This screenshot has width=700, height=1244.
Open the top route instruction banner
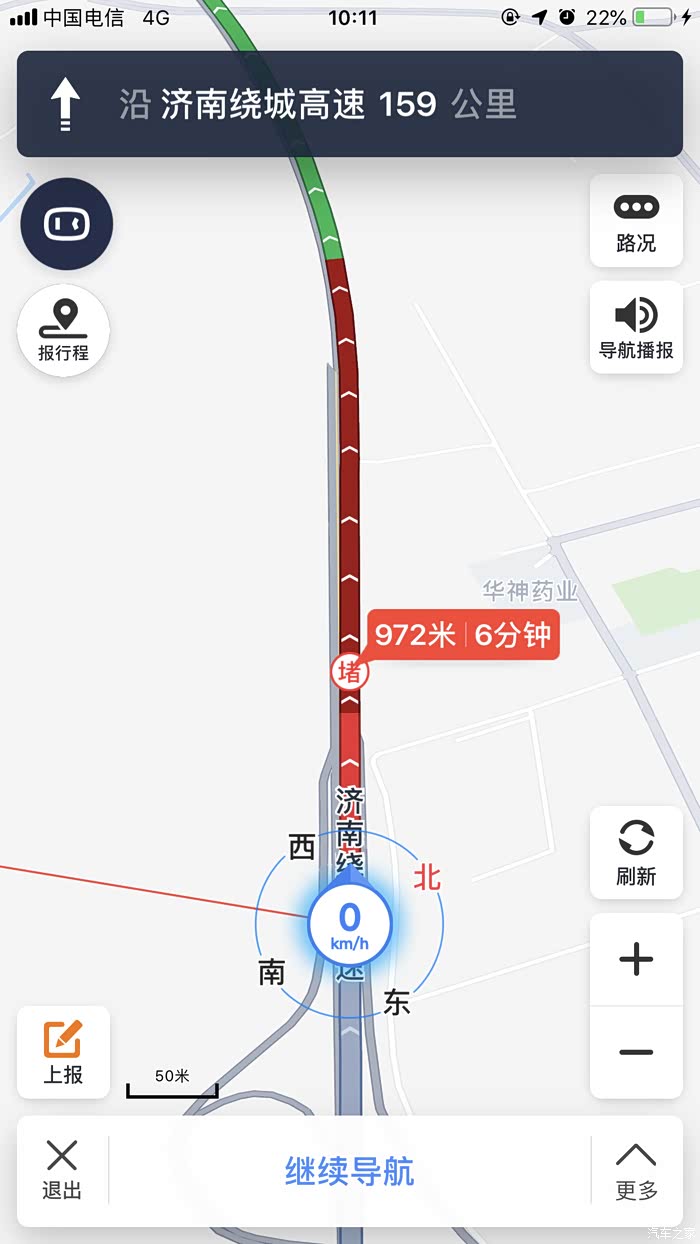coord(350,104)
